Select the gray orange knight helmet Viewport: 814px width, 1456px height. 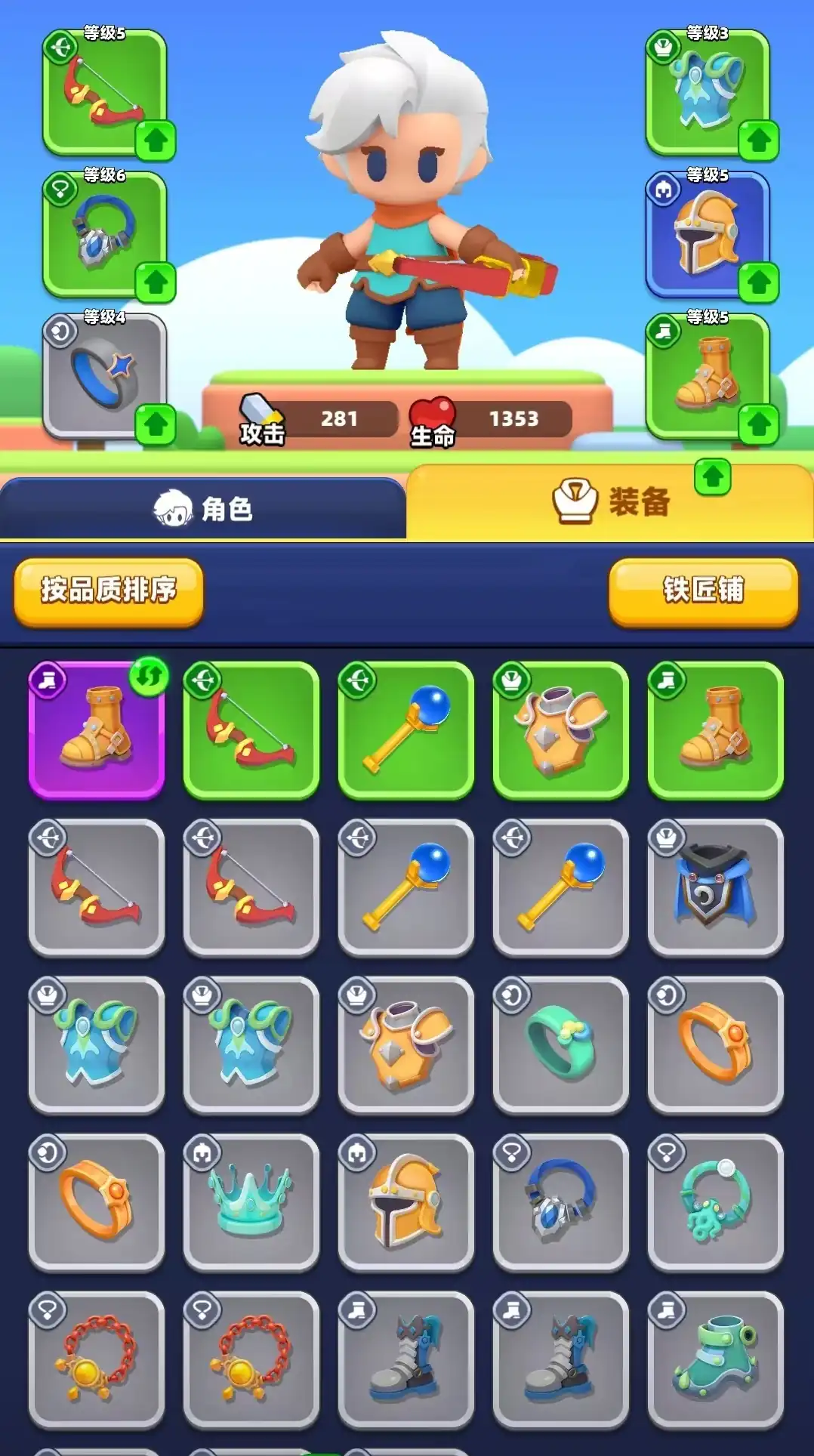pos(406,1202)
